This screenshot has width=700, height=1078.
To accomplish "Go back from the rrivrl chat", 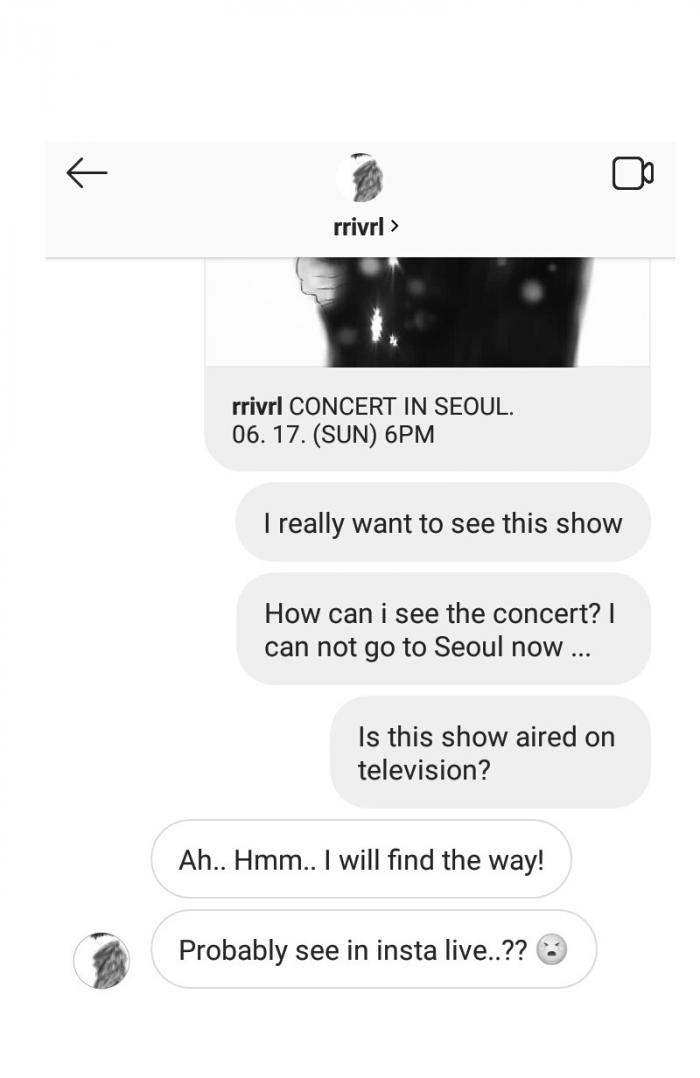I will point(87,174).
